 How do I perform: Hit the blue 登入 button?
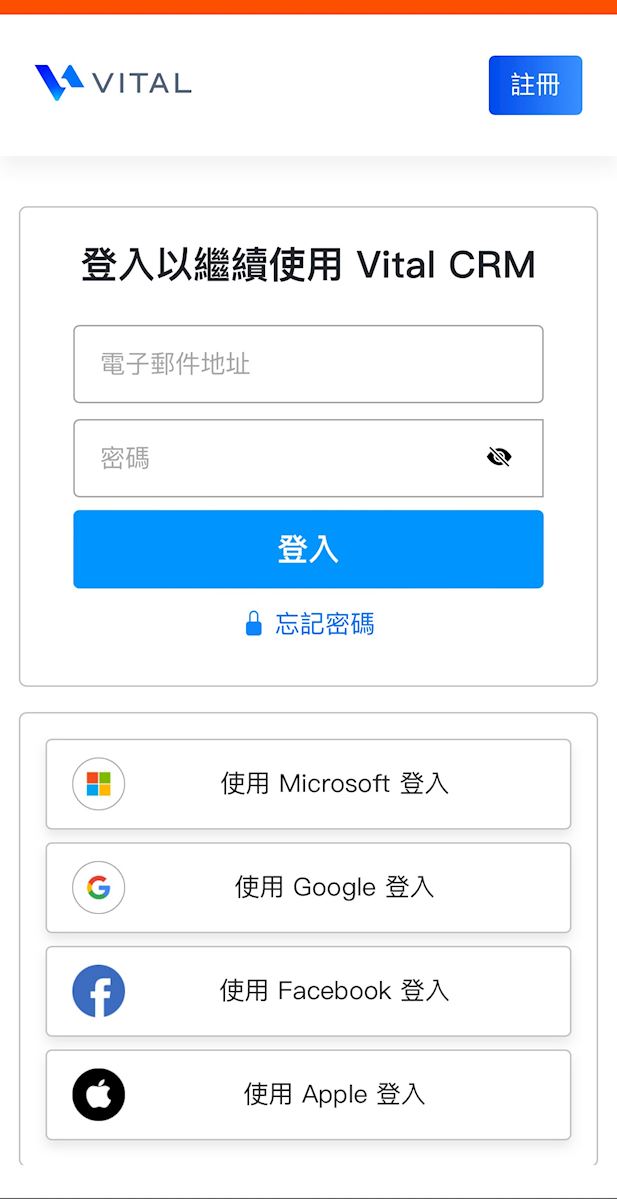coord(308,549)
